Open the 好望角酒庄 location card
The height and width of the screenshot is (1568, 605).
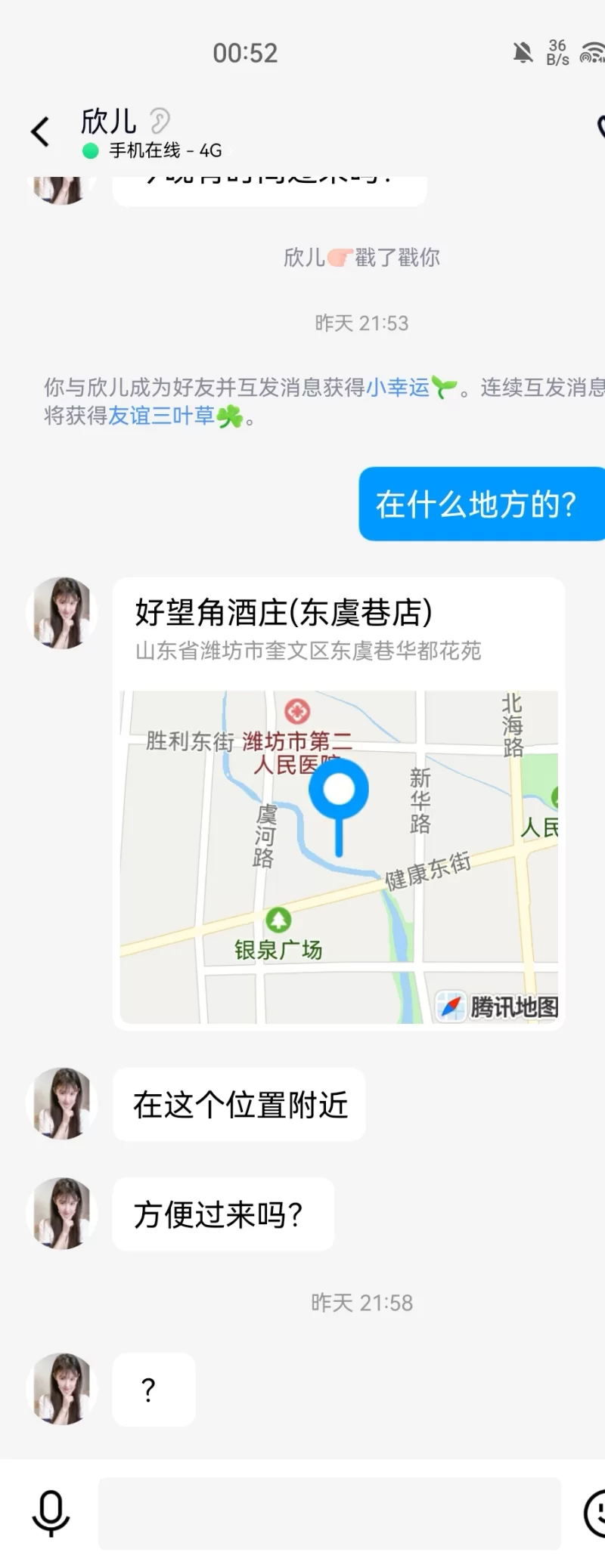click(339, 803)
